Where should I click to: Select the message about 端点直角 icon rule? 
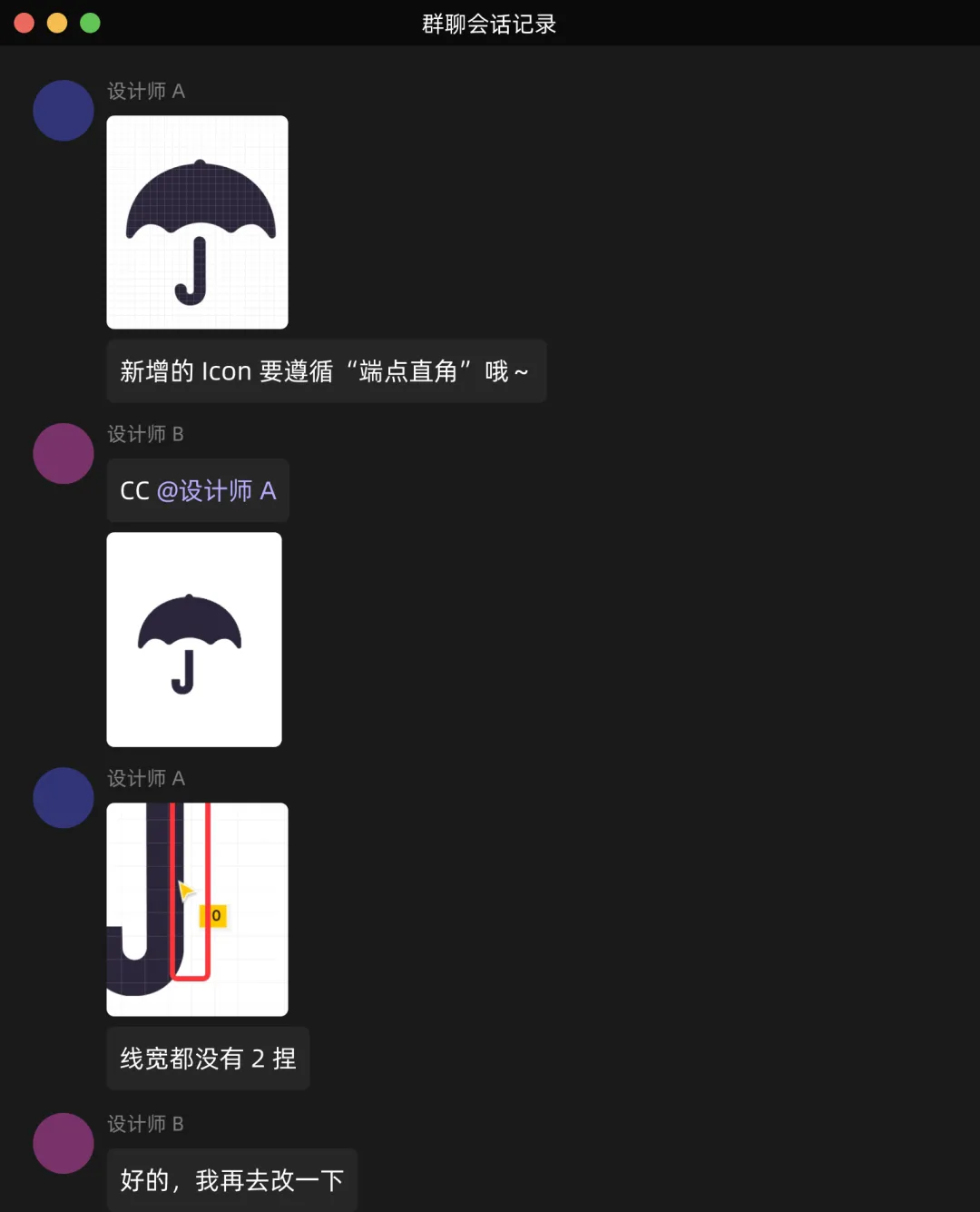326,370
